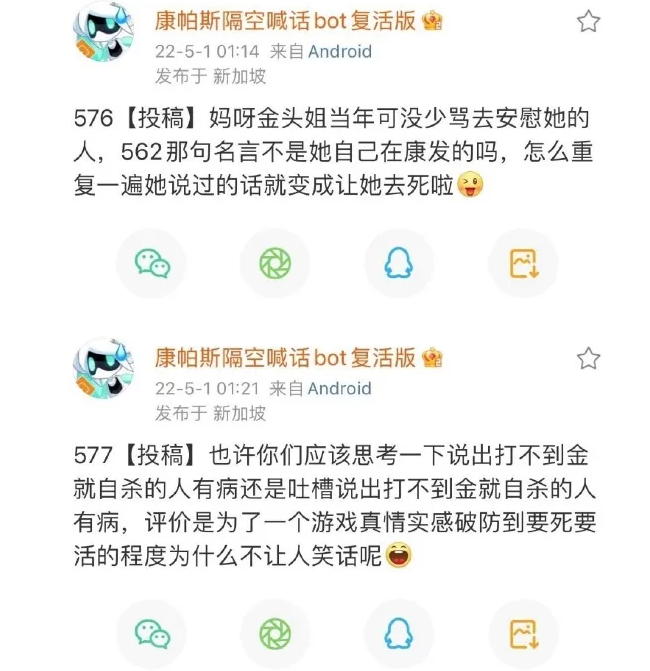Save post 577 as an image
The image size is (650, 671).
coord(524,634)
